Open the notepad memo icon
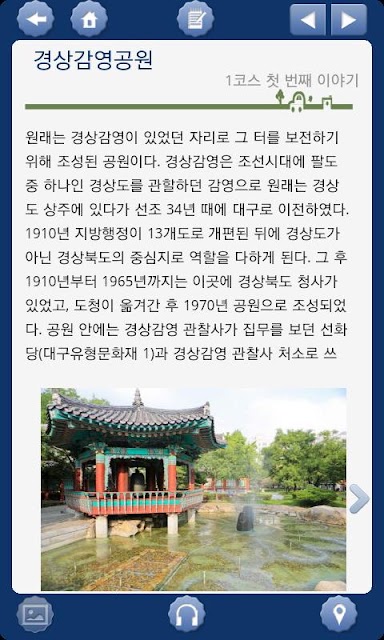The height and width of the screenshot is (640, 384). (x=195, y=19)
